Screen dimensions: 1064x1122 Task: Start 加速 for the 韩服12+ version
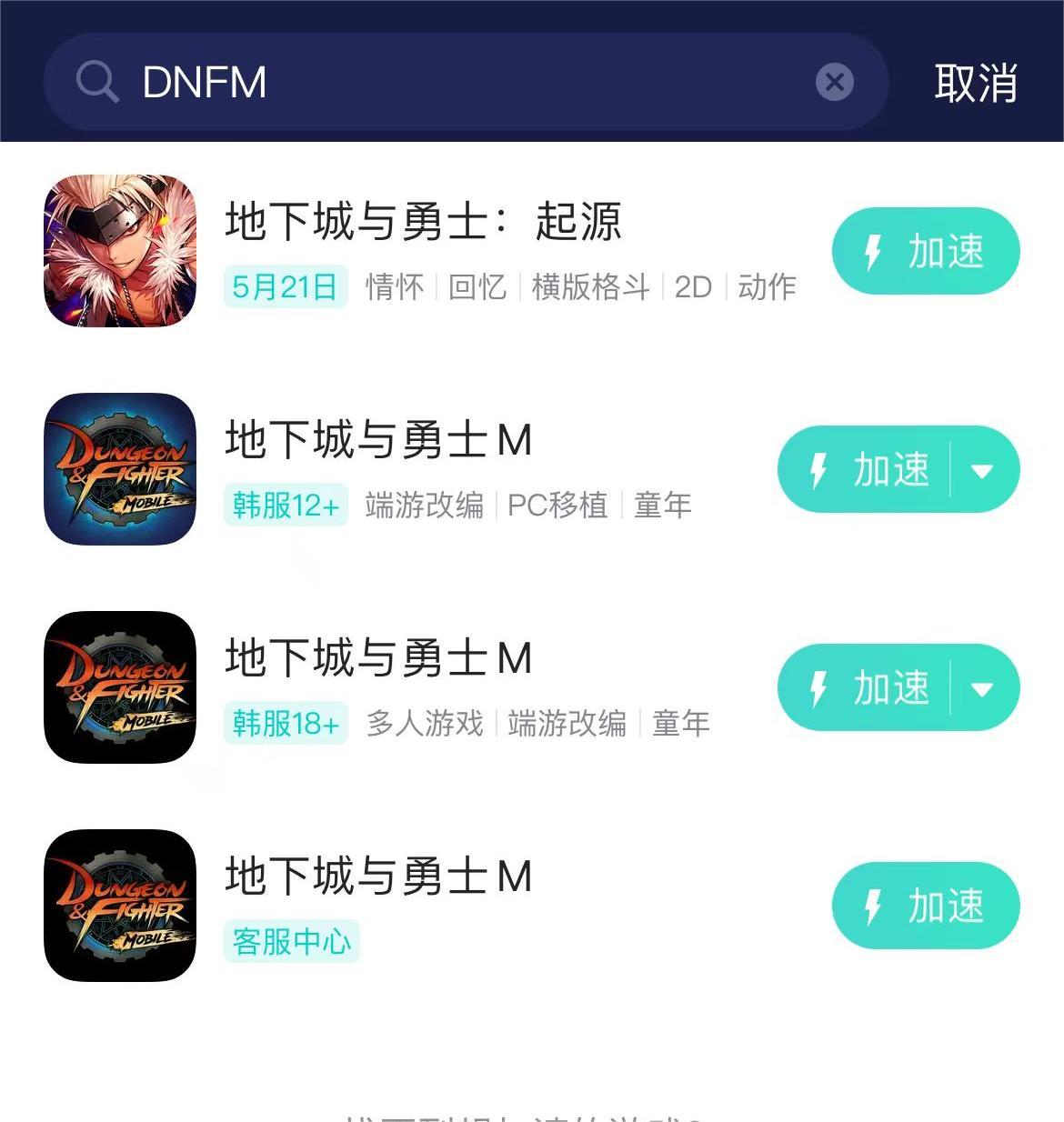click(868, 470)
